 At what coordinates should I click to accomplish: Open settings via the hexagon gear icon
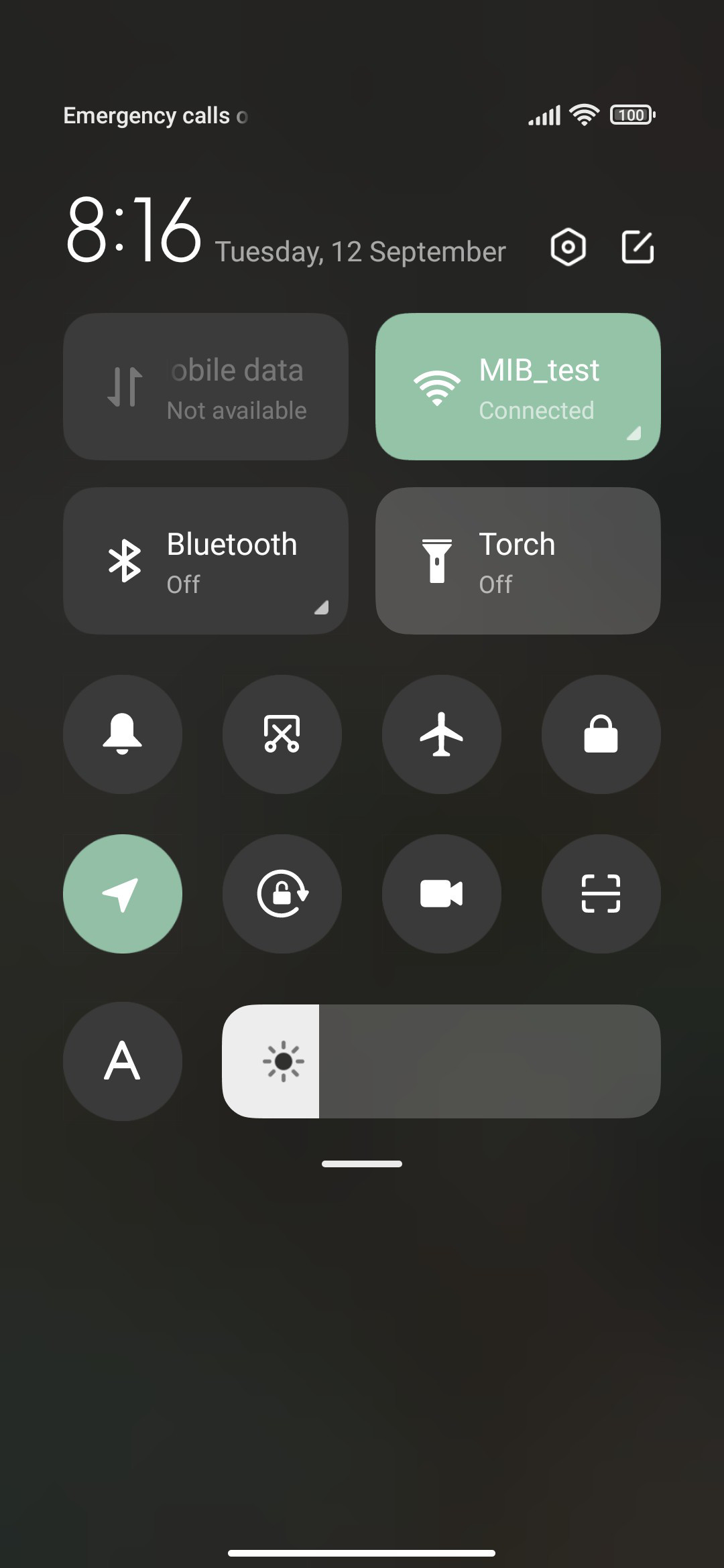[x=568, y=247]
